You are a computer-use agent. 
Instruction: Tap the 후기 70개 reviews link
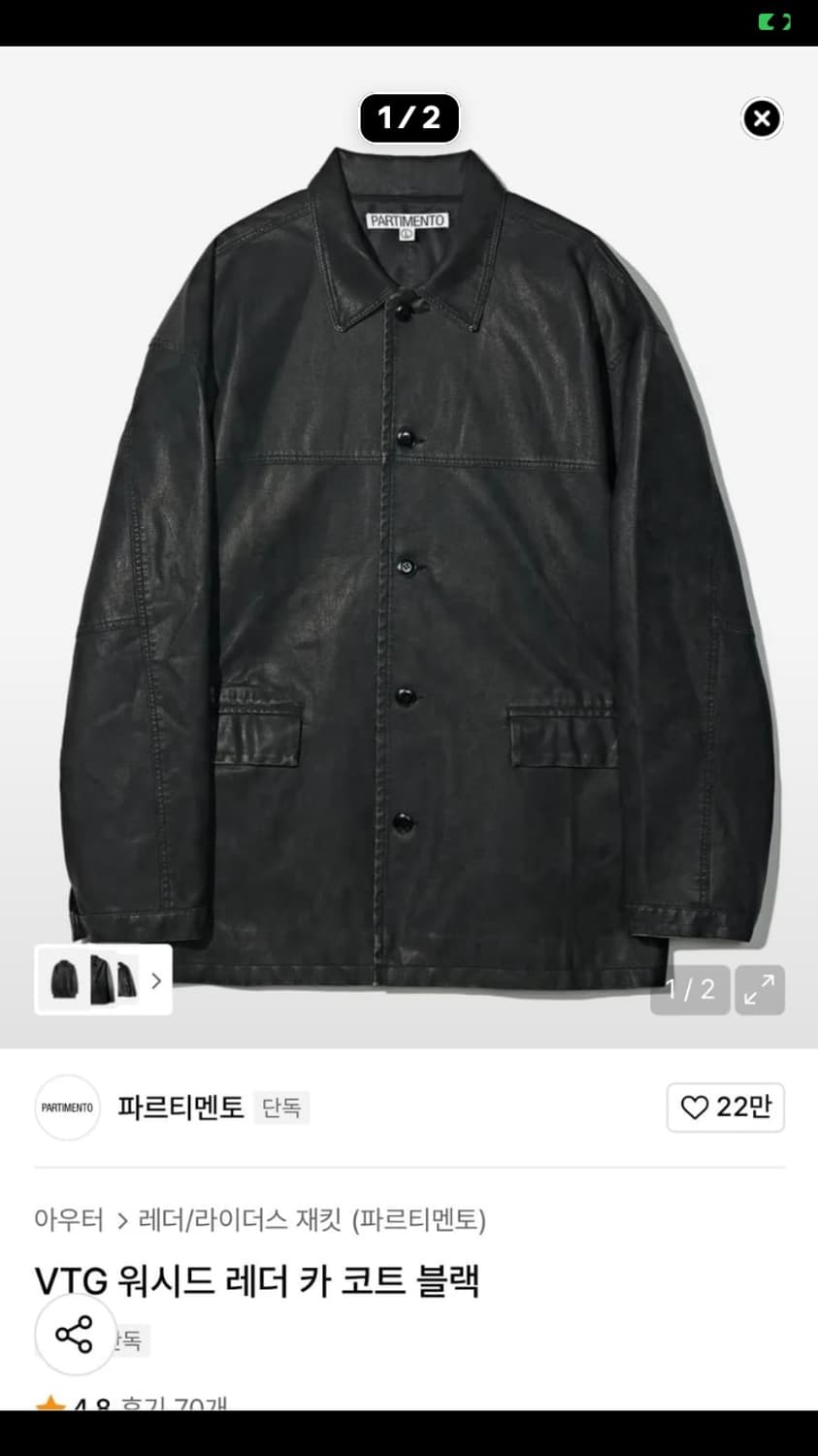click(x=173, y=1406)
